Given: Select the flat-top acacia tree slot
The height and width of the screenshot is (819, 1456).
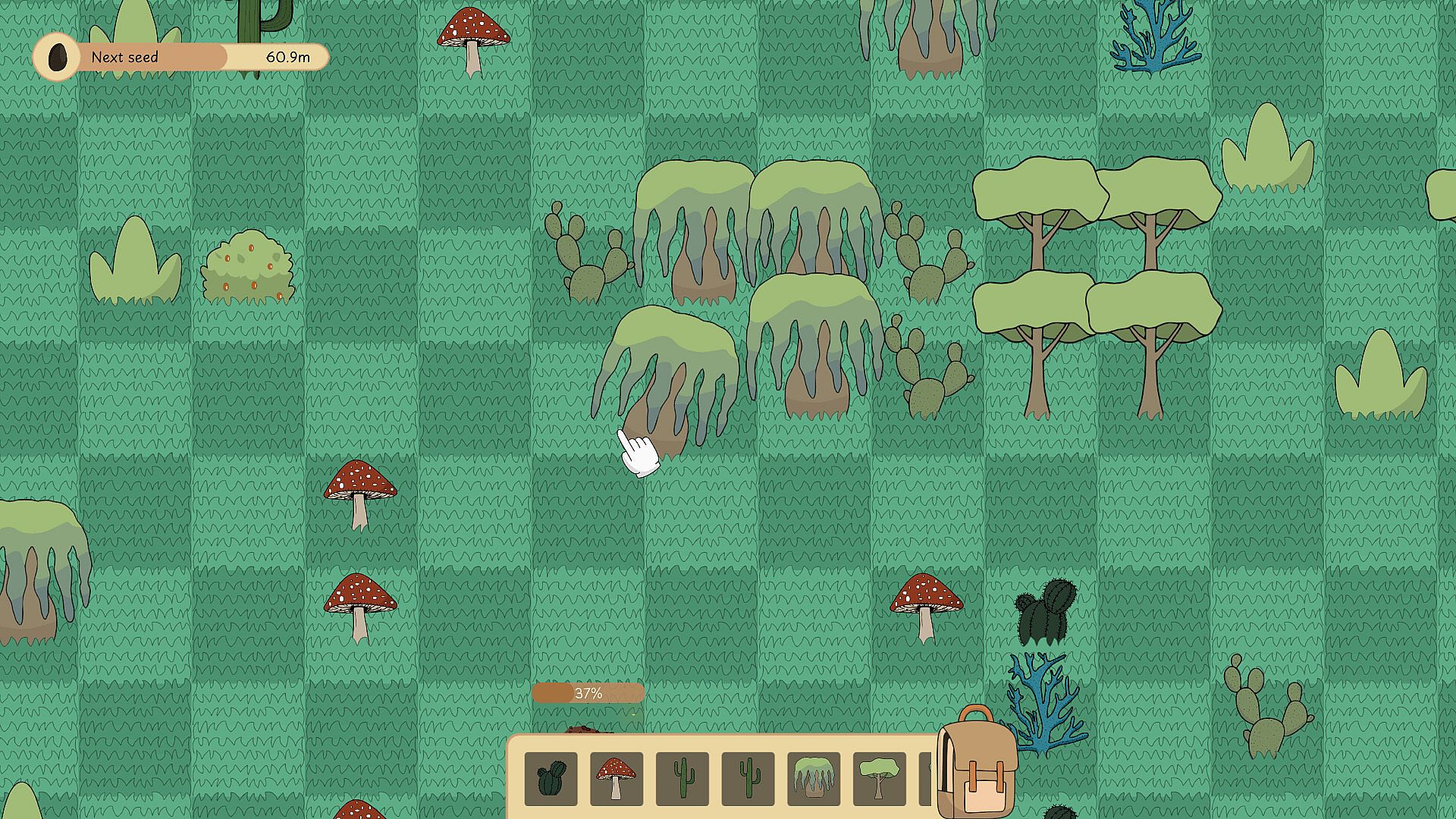Looking at the screenshot, I should [879, 778].
